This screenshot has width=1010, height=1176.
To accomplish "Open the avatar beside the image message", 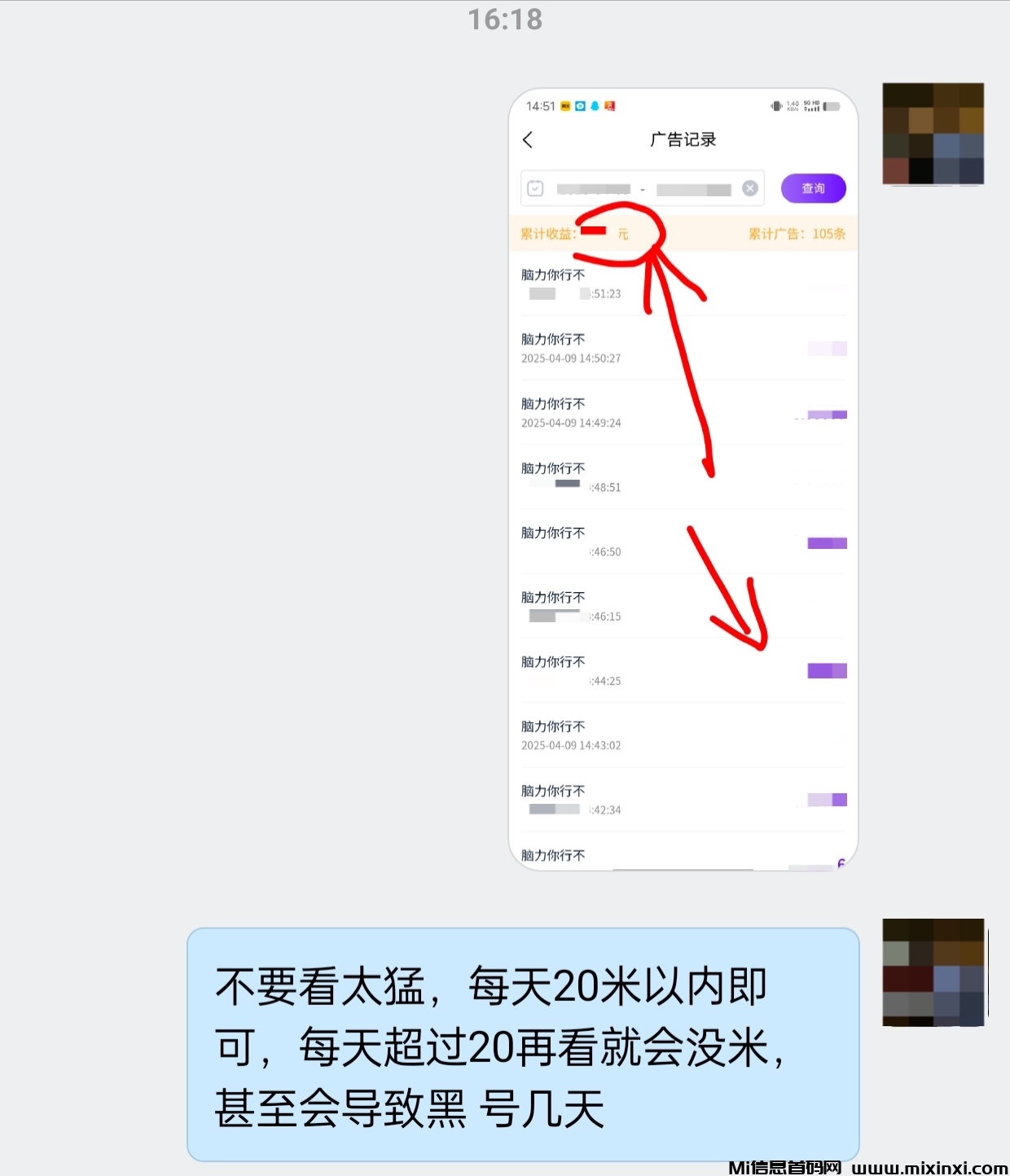I will 933,134.
